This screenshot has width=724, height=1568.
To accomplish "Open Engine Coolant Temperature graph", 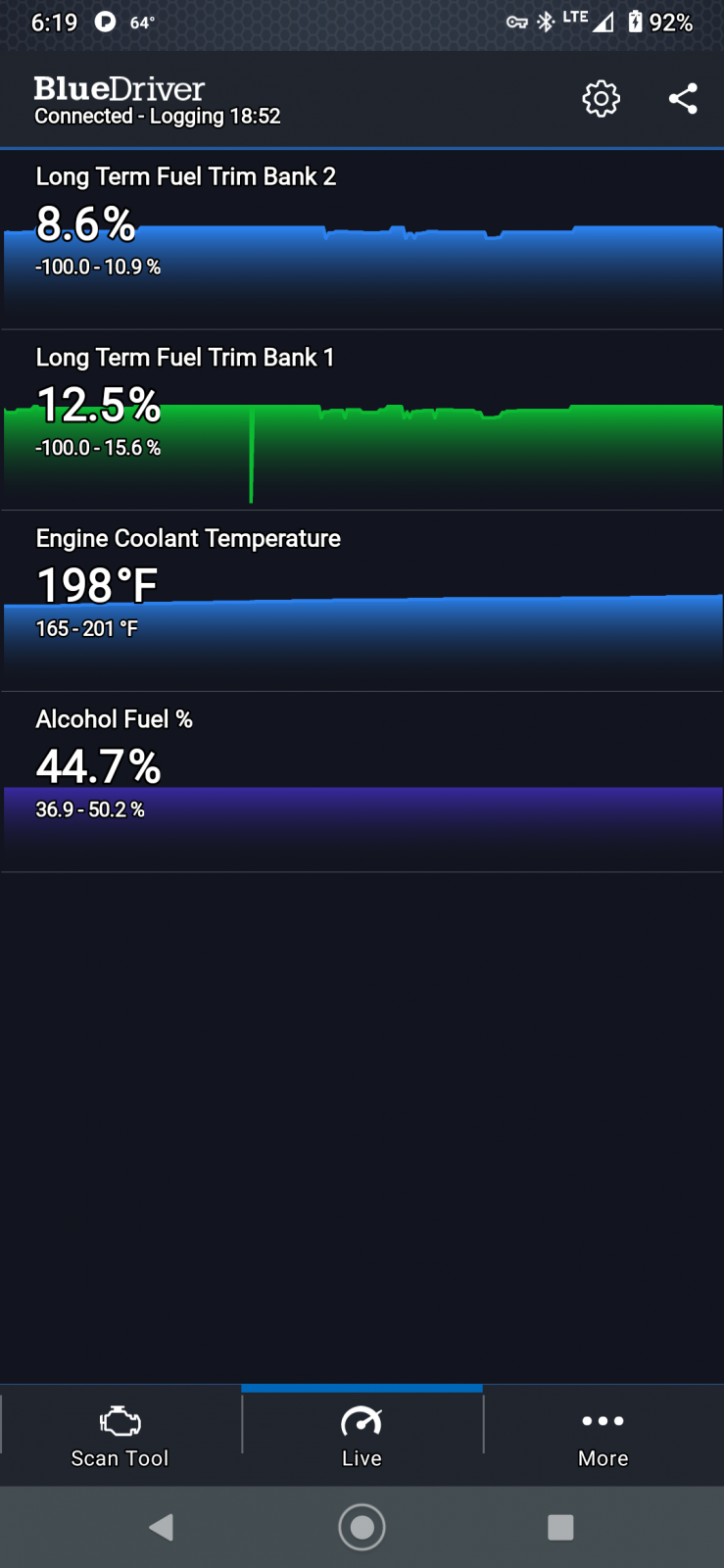I will pyautogui.click(x=362, y=602).
